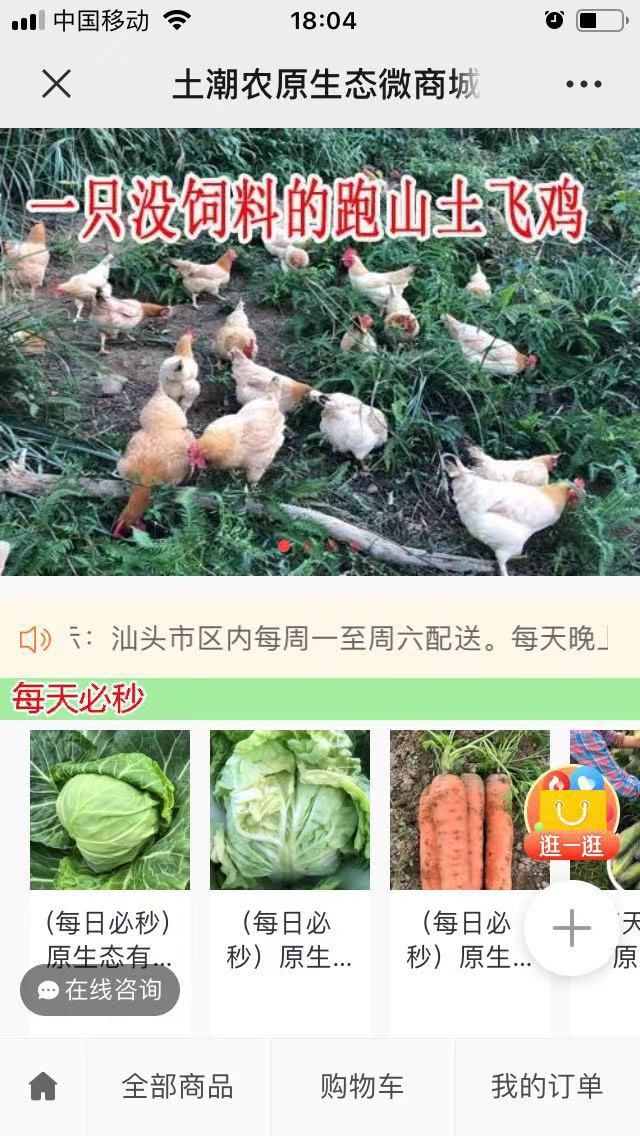Viewport: 640px width, 1136px height.
Task: Close the 土潮农原生态微商城 page
Action: [x=57, y=84]
